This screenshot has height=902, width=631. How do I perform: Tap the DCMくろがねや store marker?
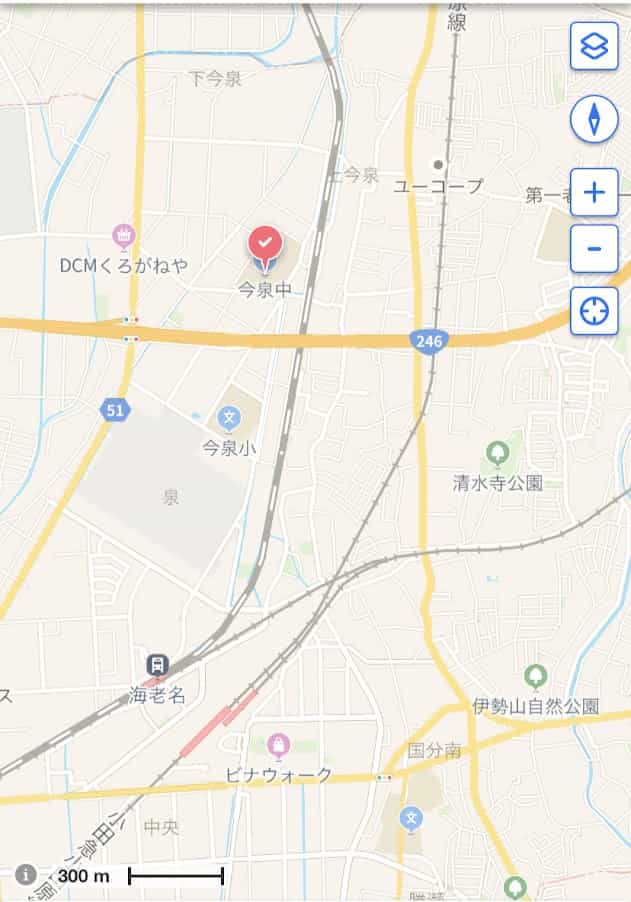123,235
